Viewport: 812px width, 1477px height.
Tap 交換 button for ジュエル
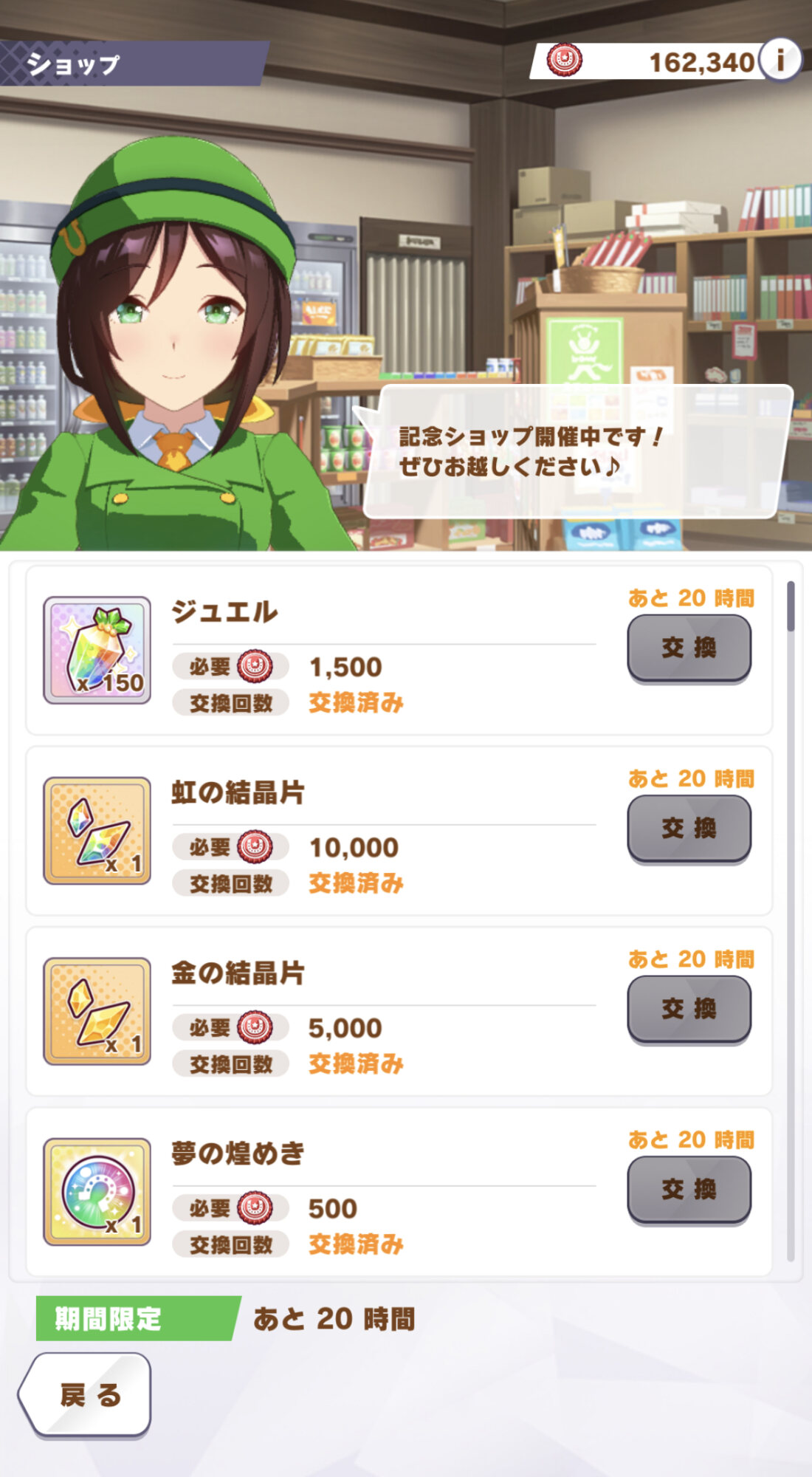(x=689, y=648)
